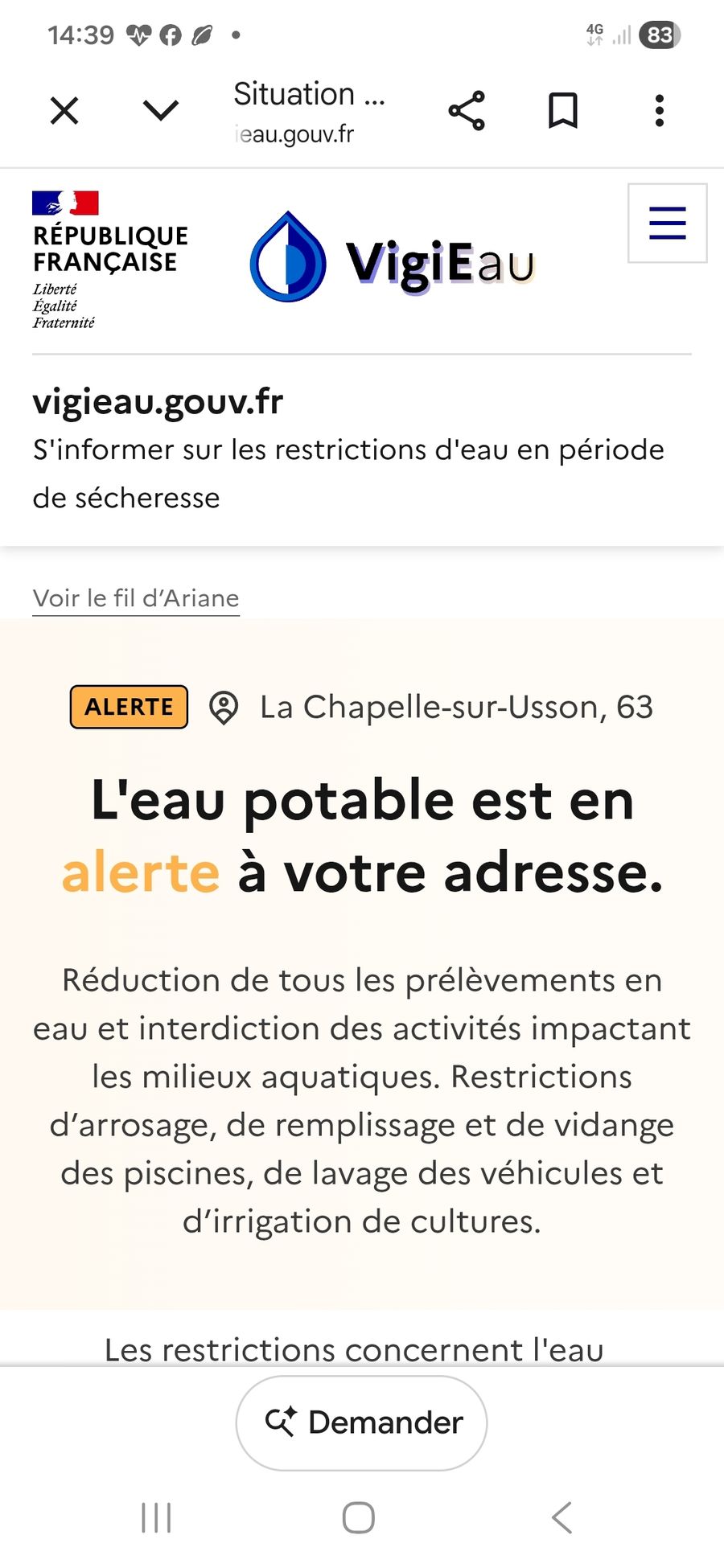Open the browser overflow menu

(x=660, y=110)
